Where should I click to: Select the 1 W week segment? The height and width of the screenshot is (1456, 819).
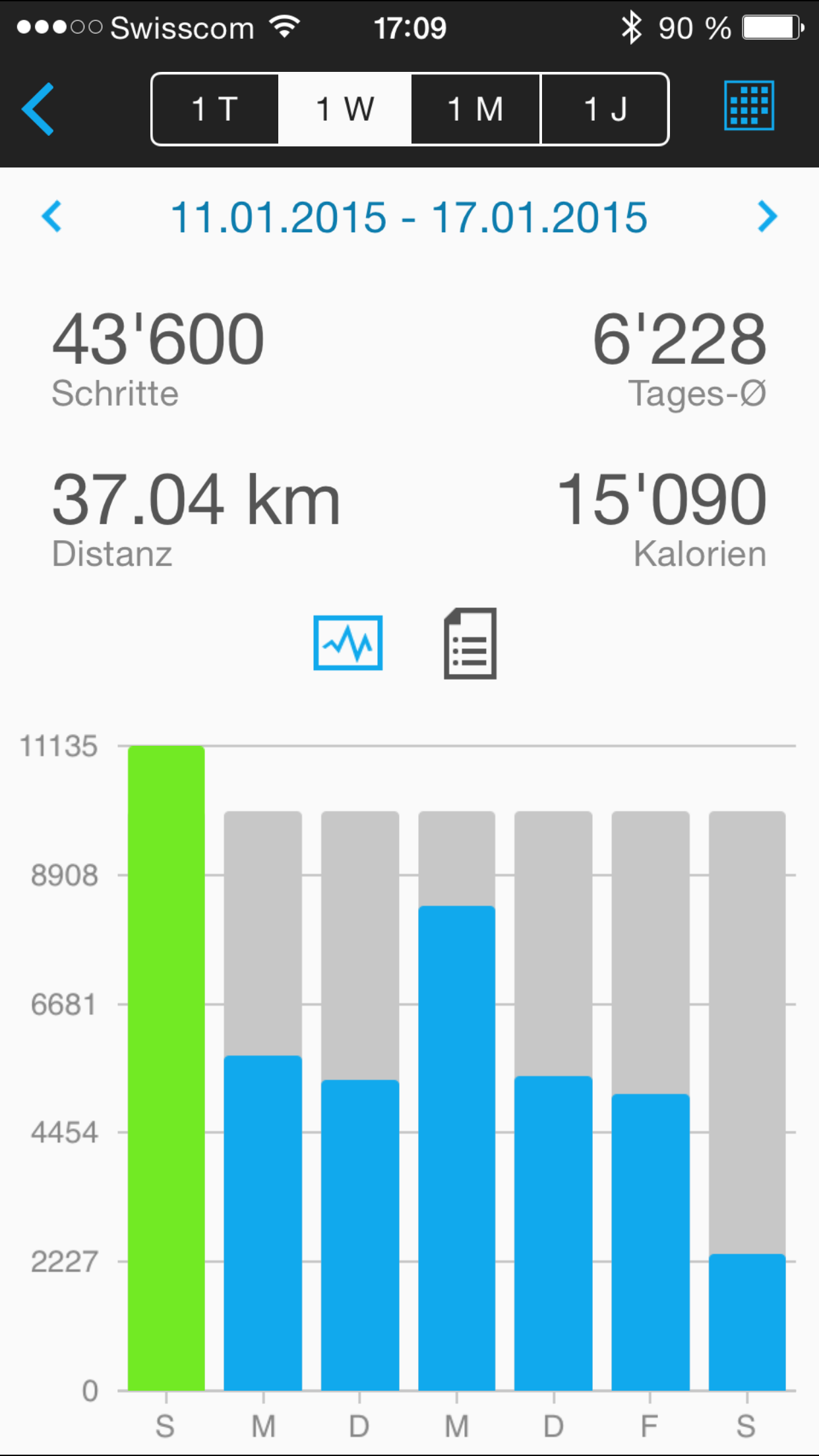(345, 109)
